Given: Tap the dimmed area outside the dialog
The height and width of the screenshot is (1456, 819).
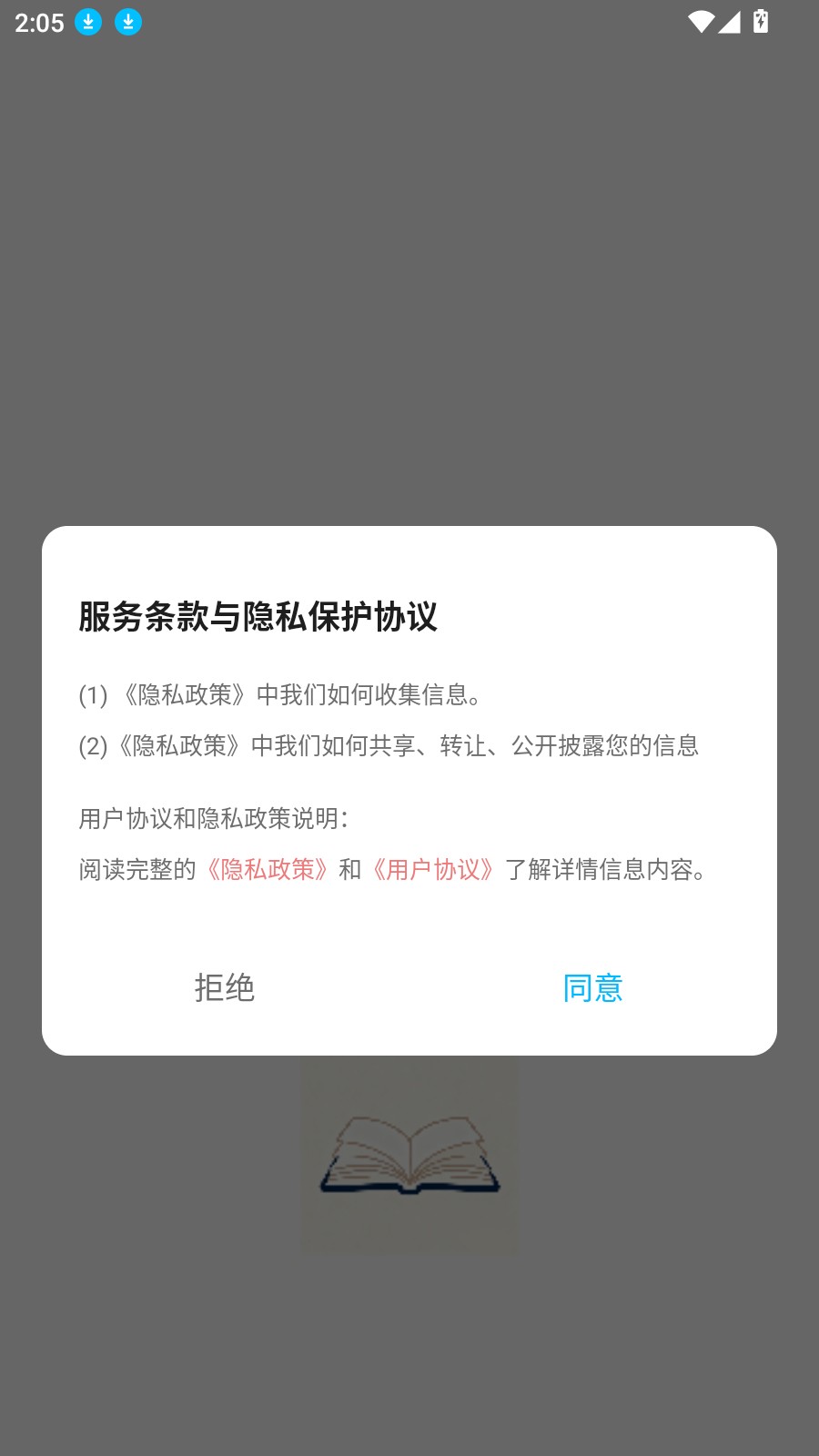Looking at the screenshot, I should 409,273.
